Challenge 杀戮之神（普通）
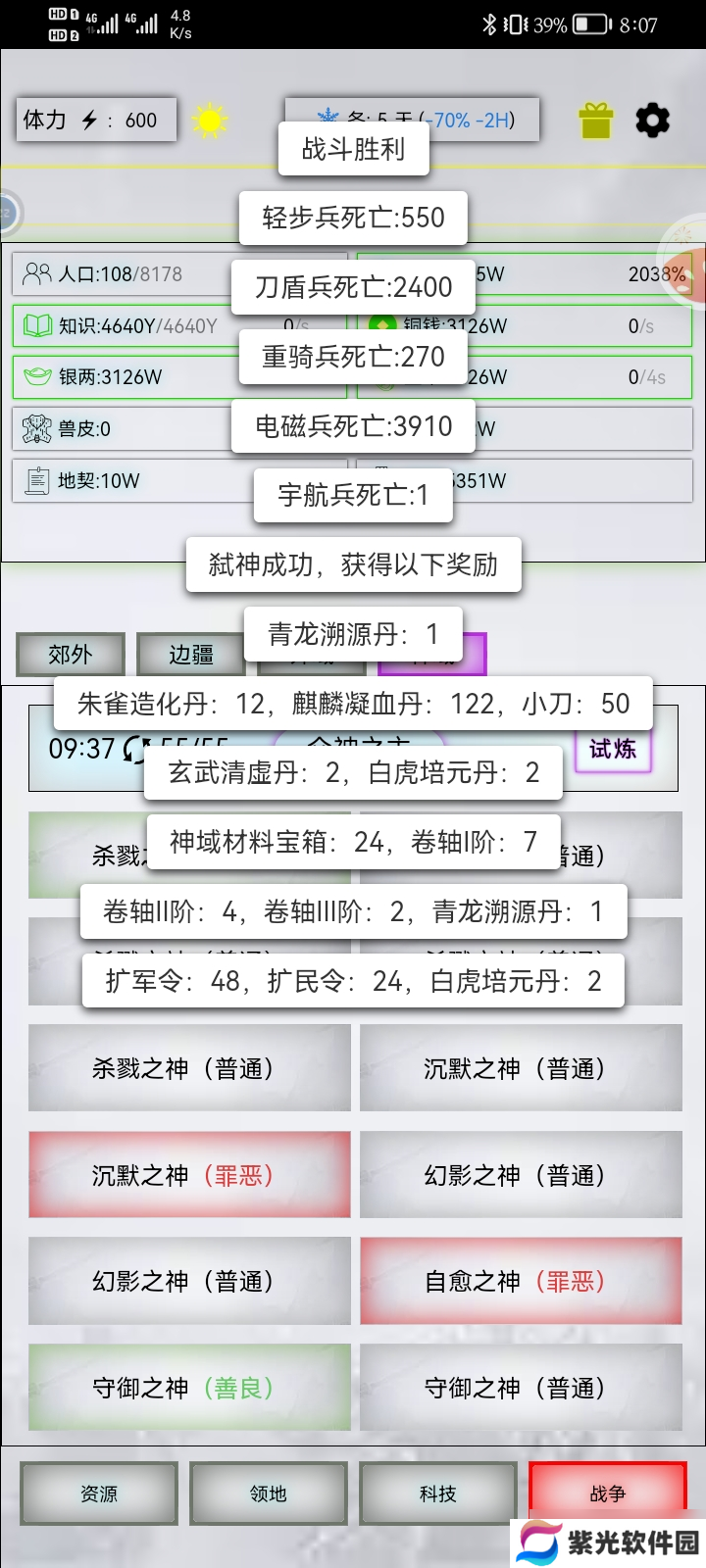706x1568 pixels. (189, 1068)
